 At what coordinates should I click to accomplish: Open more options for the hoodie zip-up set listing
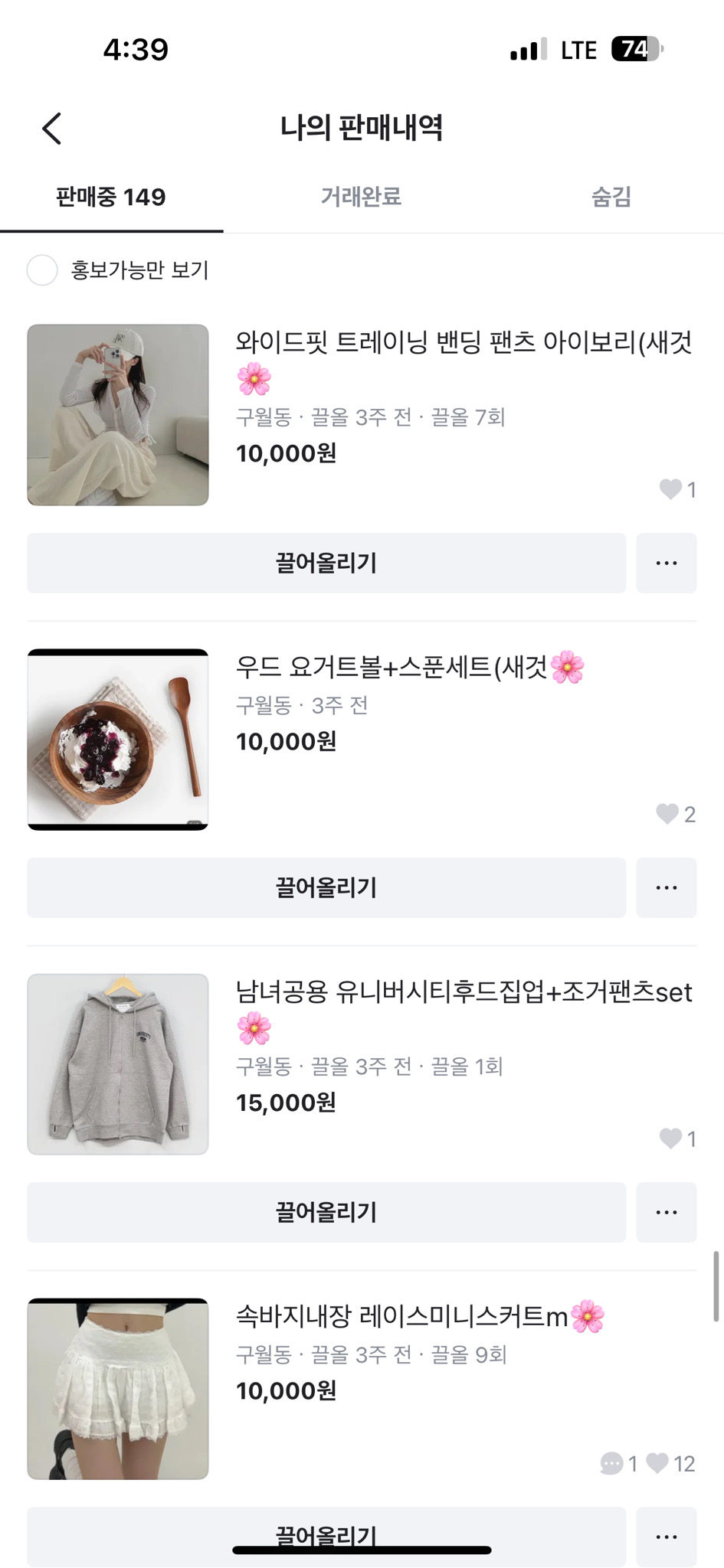click(x=666, y=1212)
